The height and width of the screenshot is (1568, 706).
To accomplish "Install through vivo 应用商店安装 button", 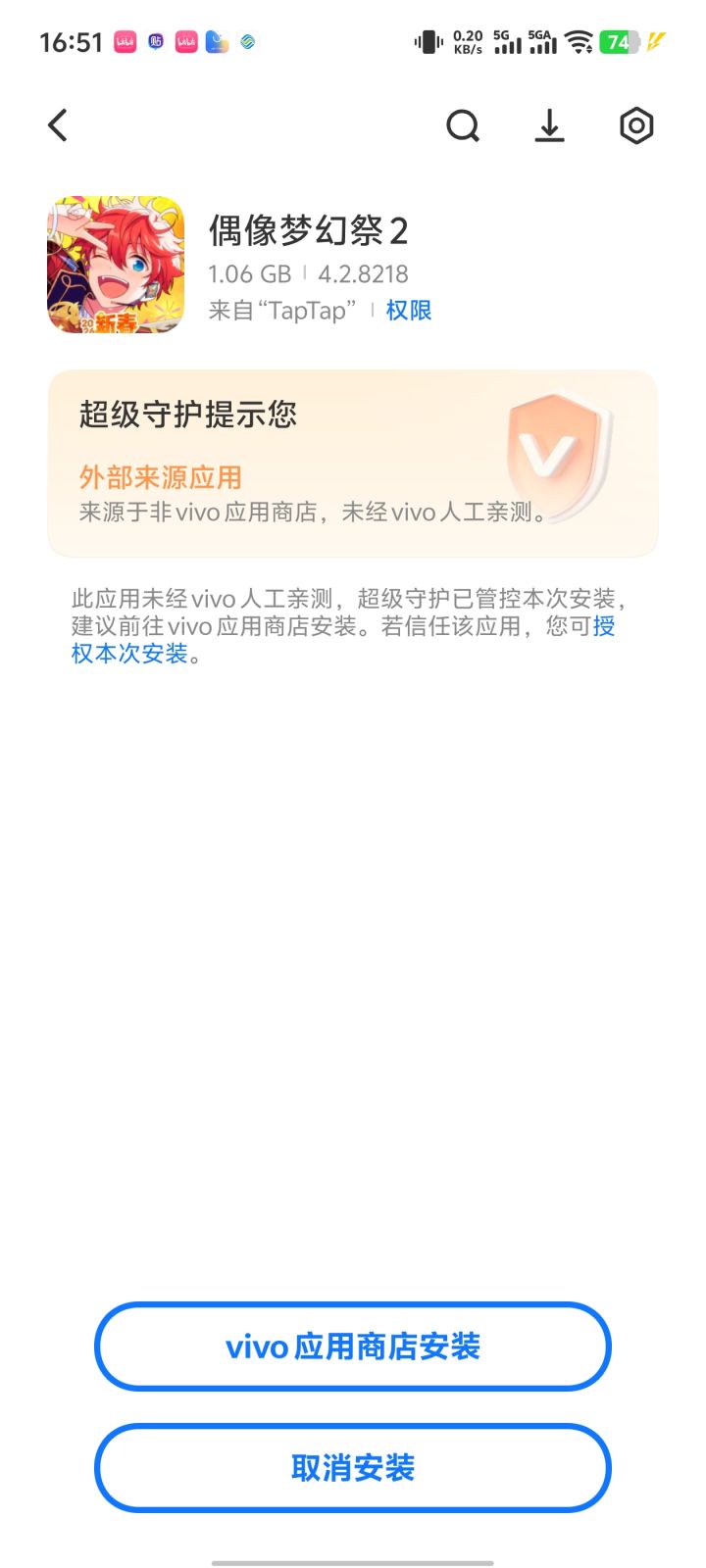I will point(353,1347).
